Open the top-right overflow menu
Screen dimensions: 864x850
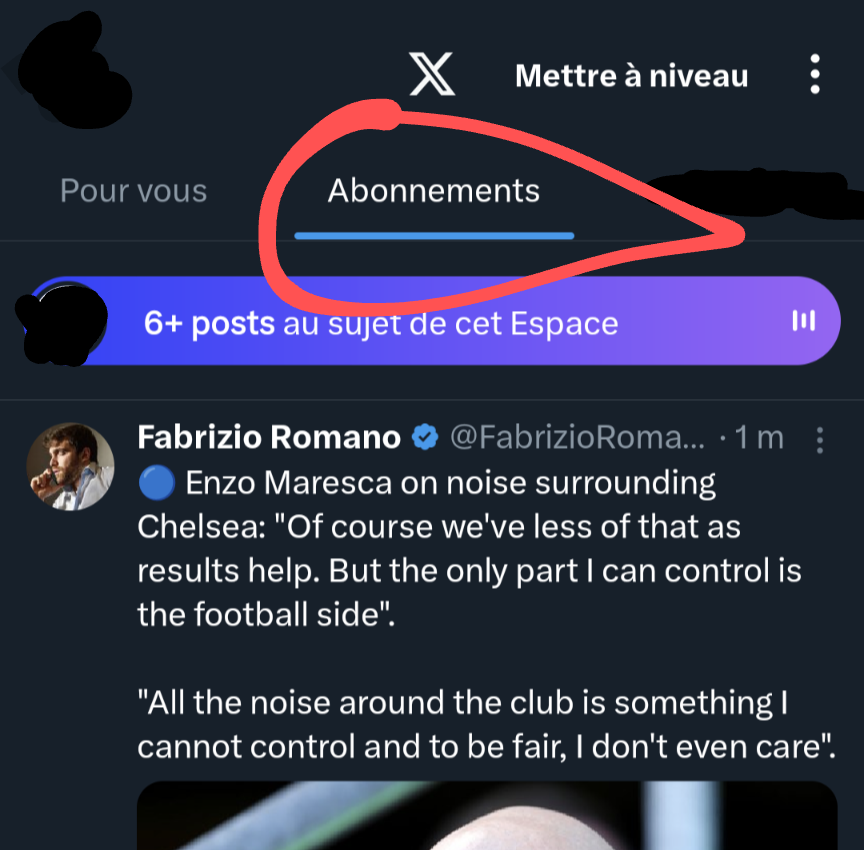816,75
